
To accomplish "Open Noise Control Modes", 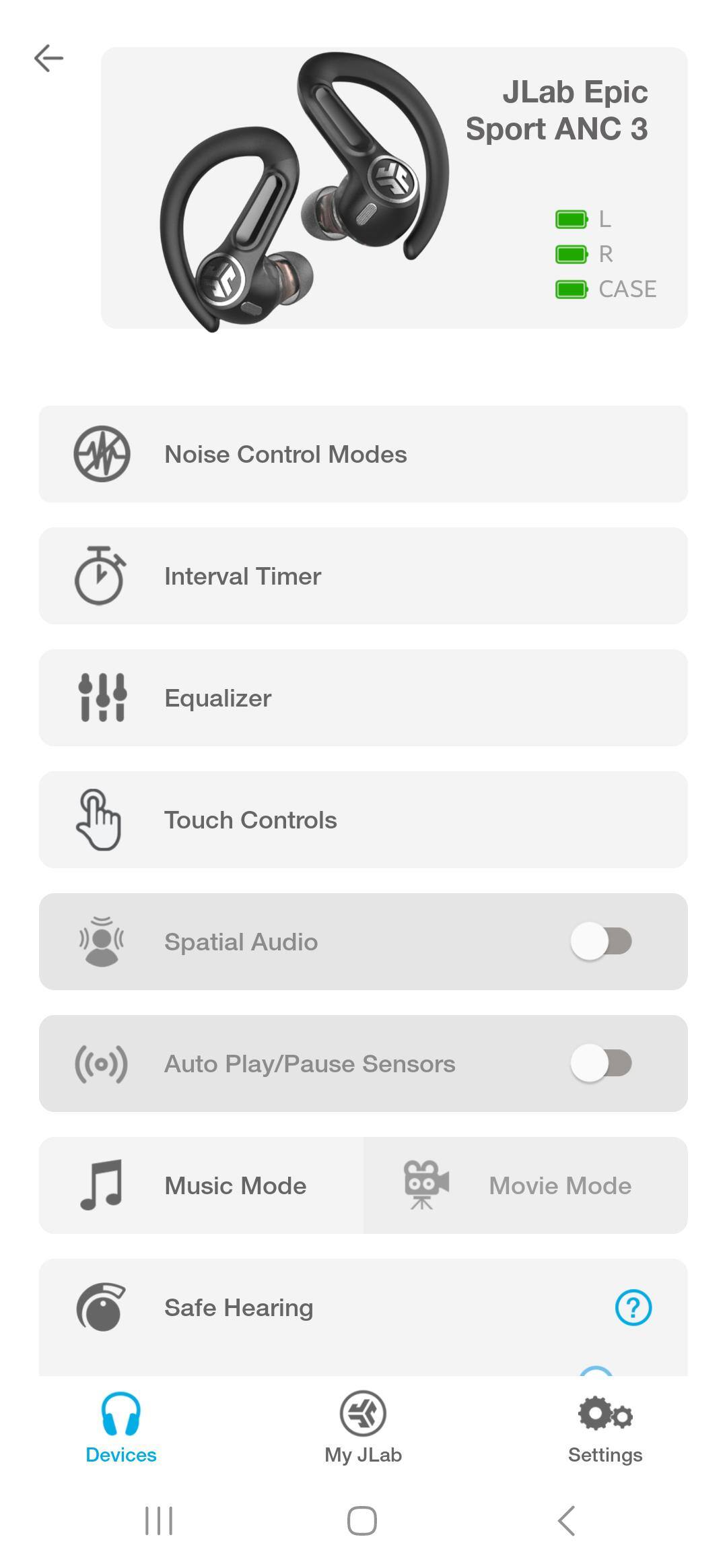I will point(363,454).
